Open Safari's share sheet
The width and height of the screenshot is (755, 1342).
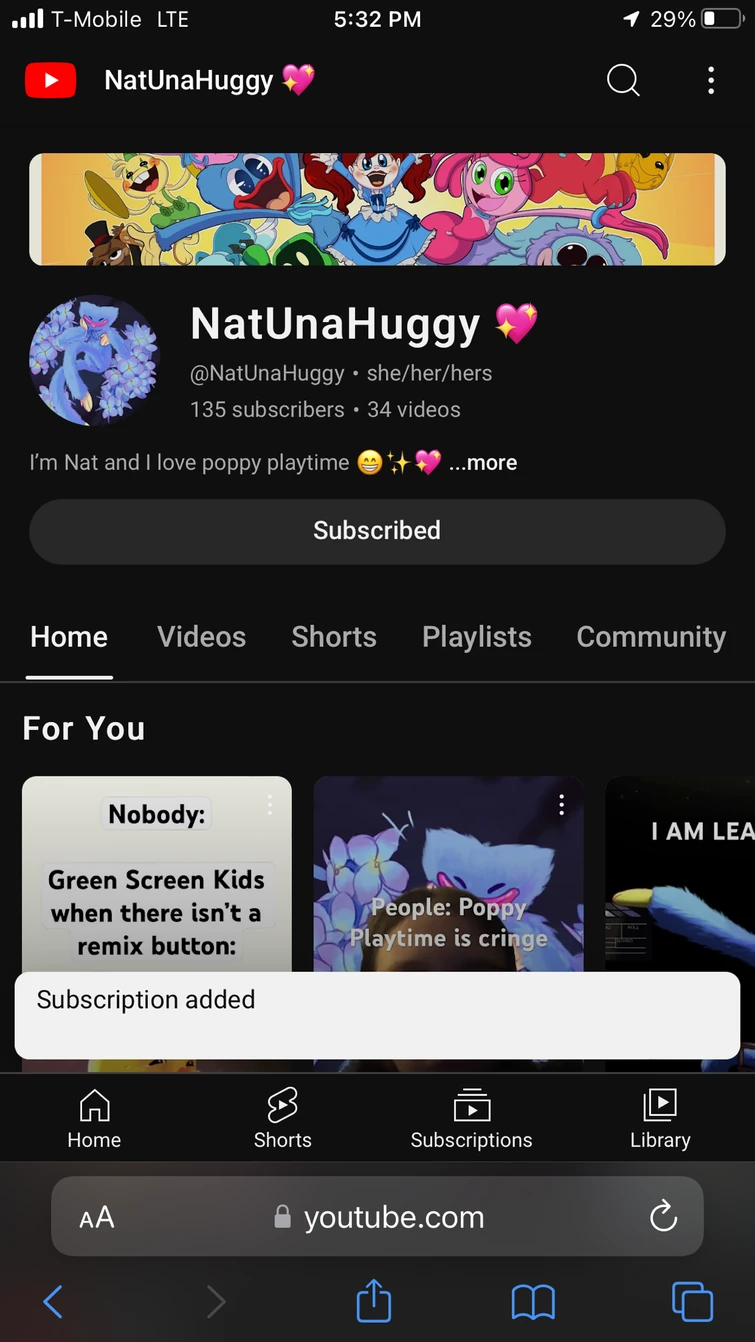click(x=373, y=1301)
